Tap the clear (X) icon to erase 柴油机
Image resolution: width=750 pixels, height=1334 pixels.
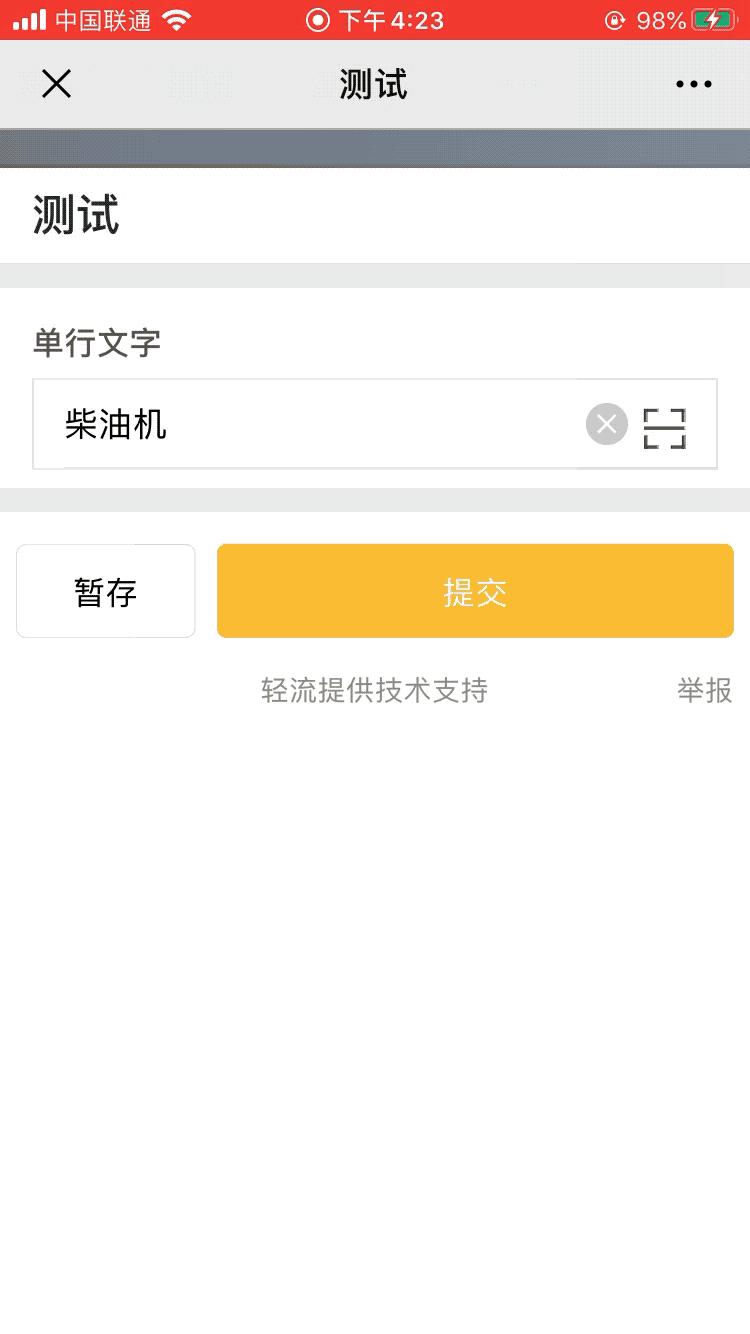[x=606, y=424]
